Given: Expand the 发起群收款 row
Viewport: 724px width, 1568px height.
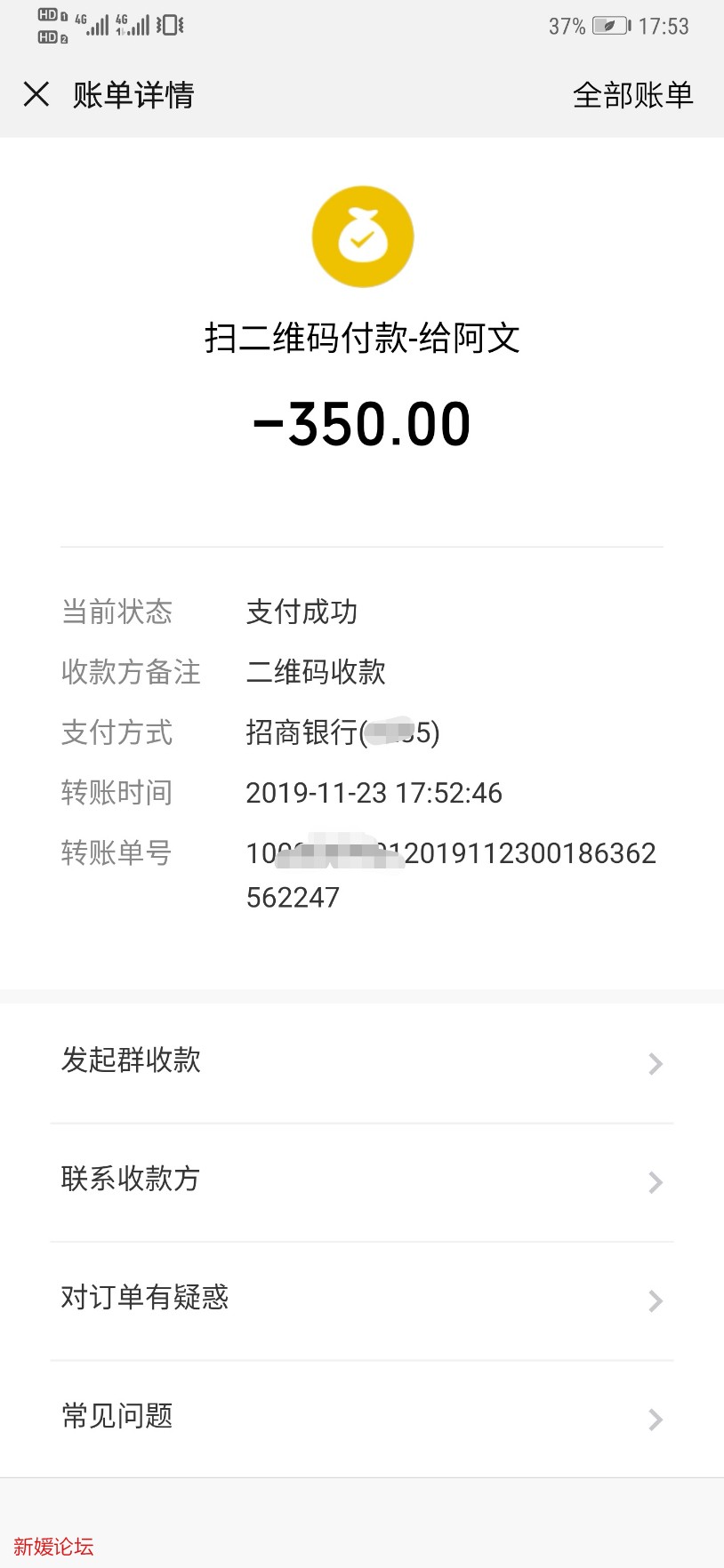Looking at the screenshot, I should (x=654, y=1063).
